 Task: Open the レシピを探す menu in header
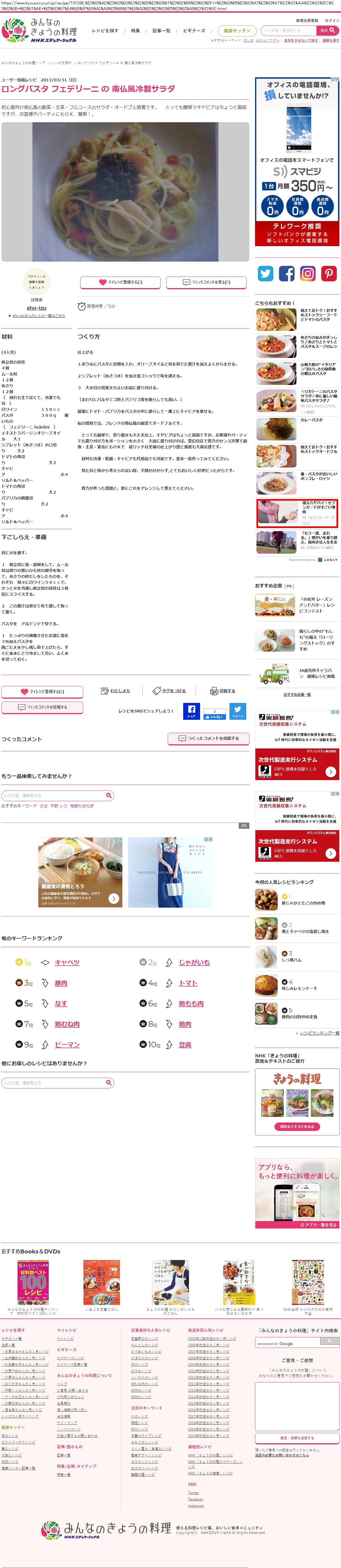(105, 30)
